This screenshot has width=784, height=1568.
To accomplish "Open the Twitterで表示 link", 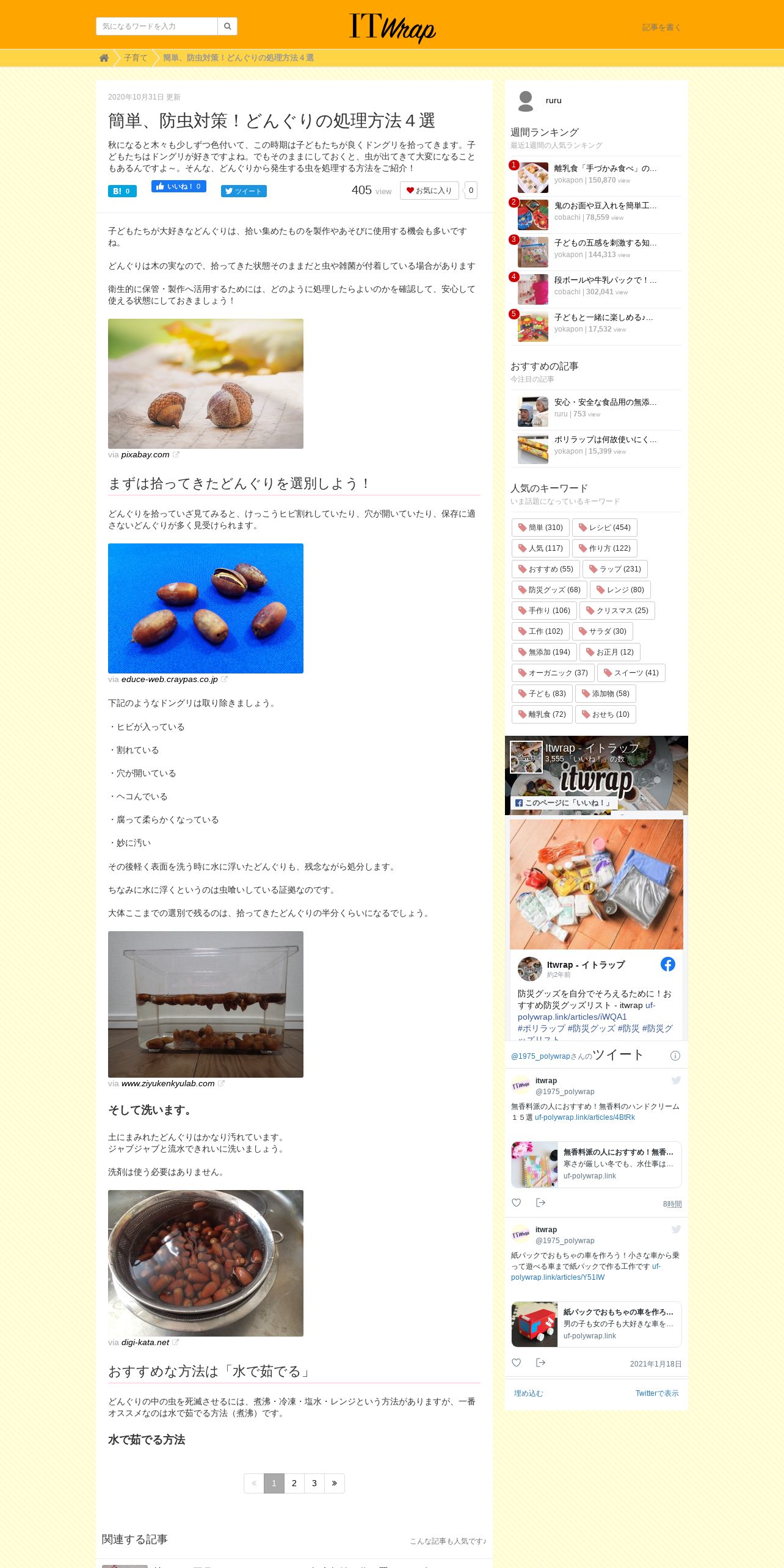I will point(657,1393).
